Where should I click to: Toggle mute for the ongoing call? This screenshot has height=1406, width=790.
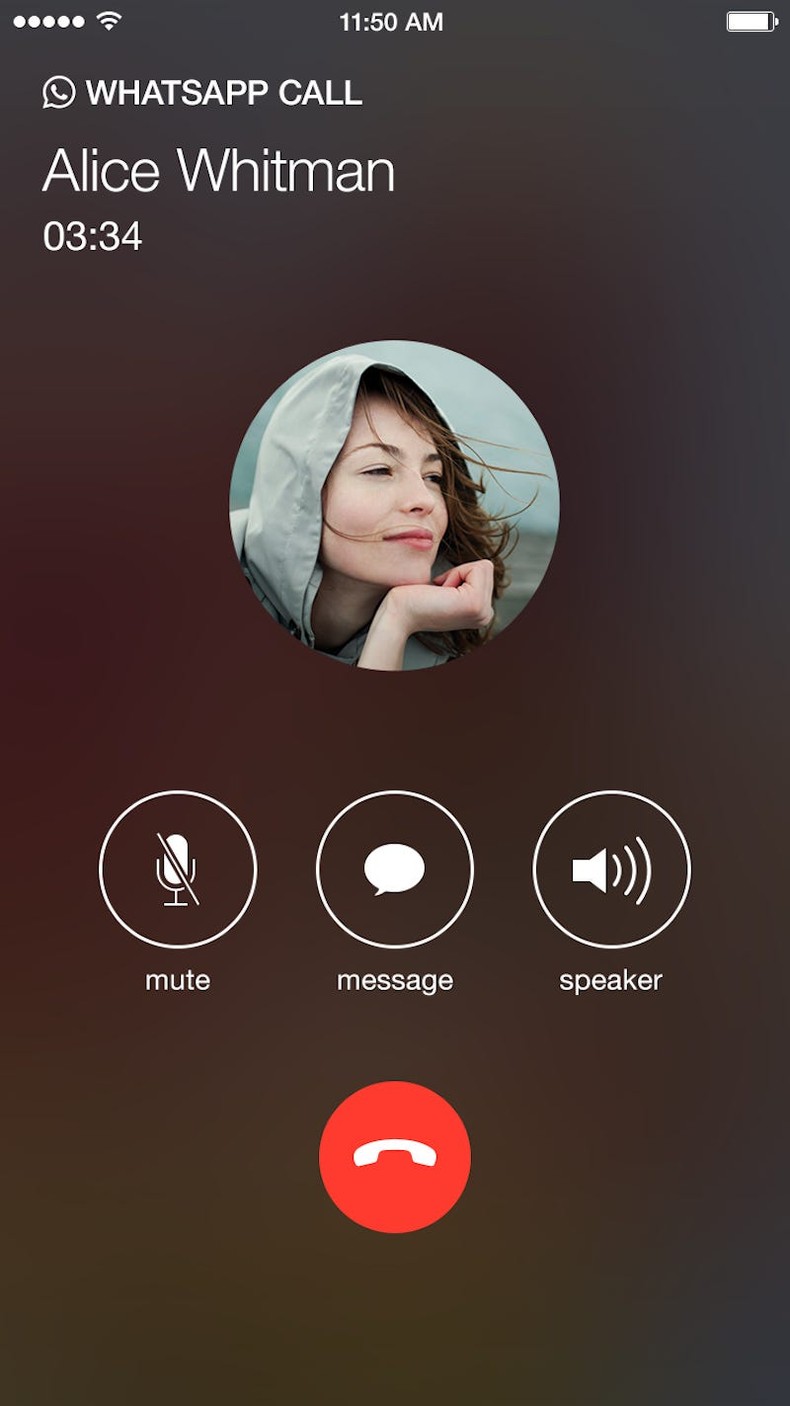176,868
